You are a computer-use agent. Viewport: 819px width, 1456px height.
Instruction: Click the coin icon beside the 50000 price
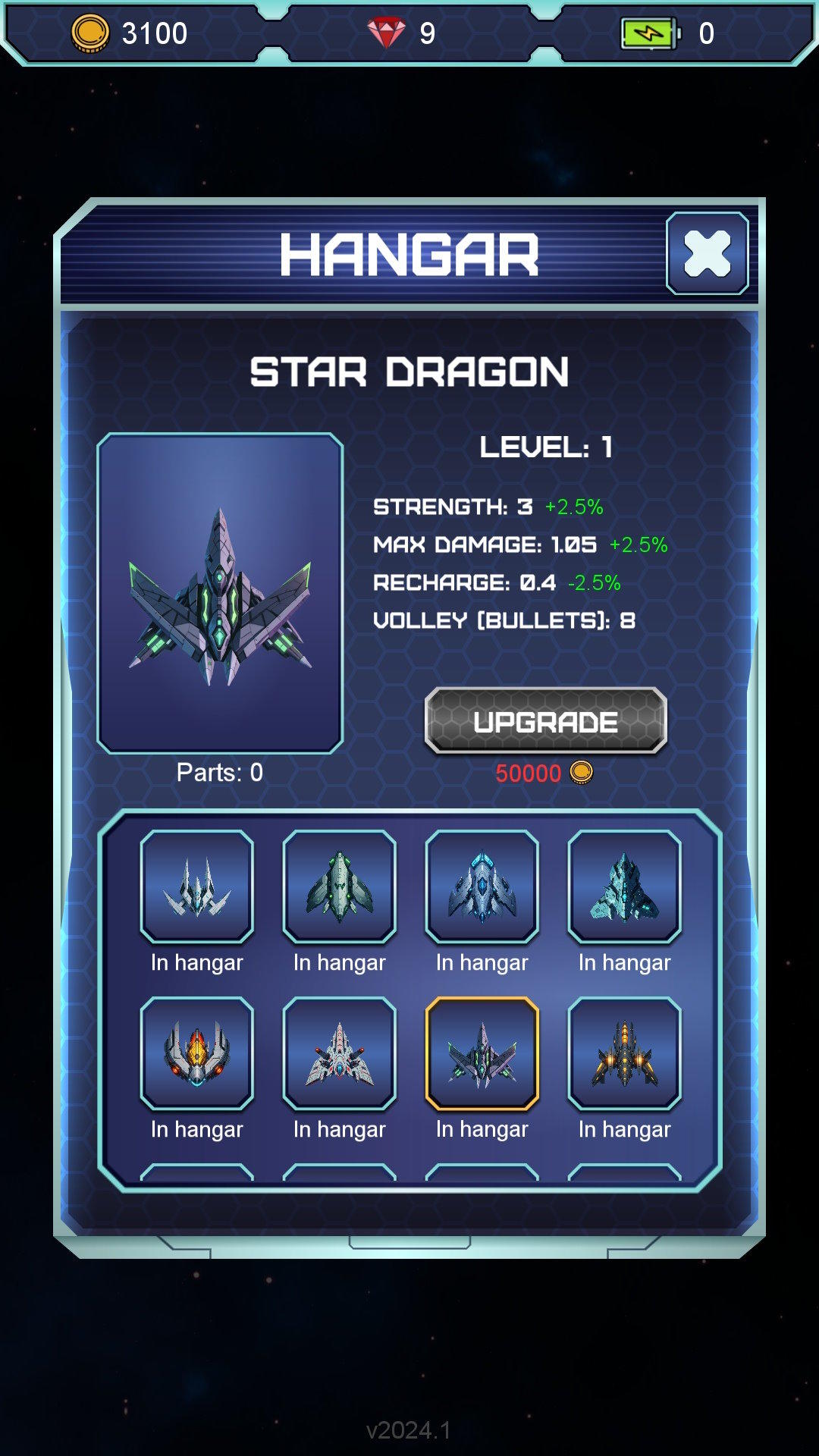point(581,772)
